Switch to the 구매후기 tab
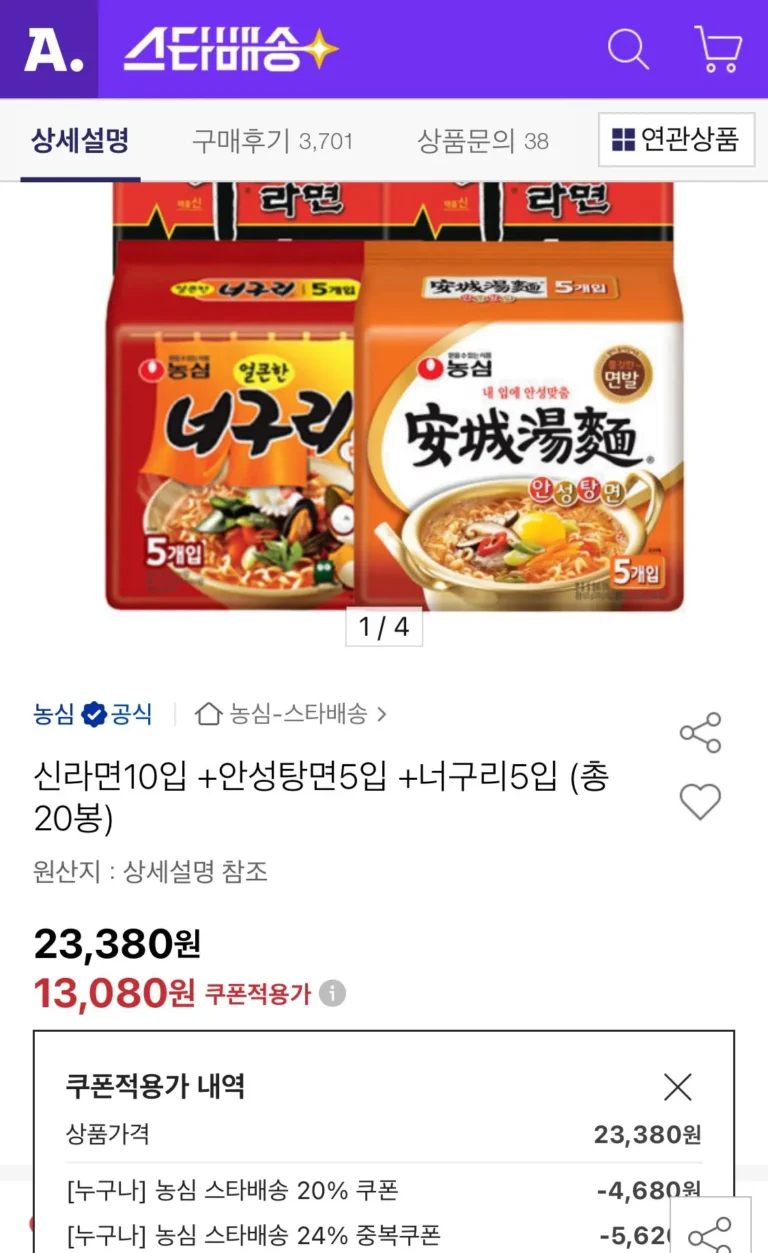The height and width of the screenshot is (1253, 768). tap(272, 141)
